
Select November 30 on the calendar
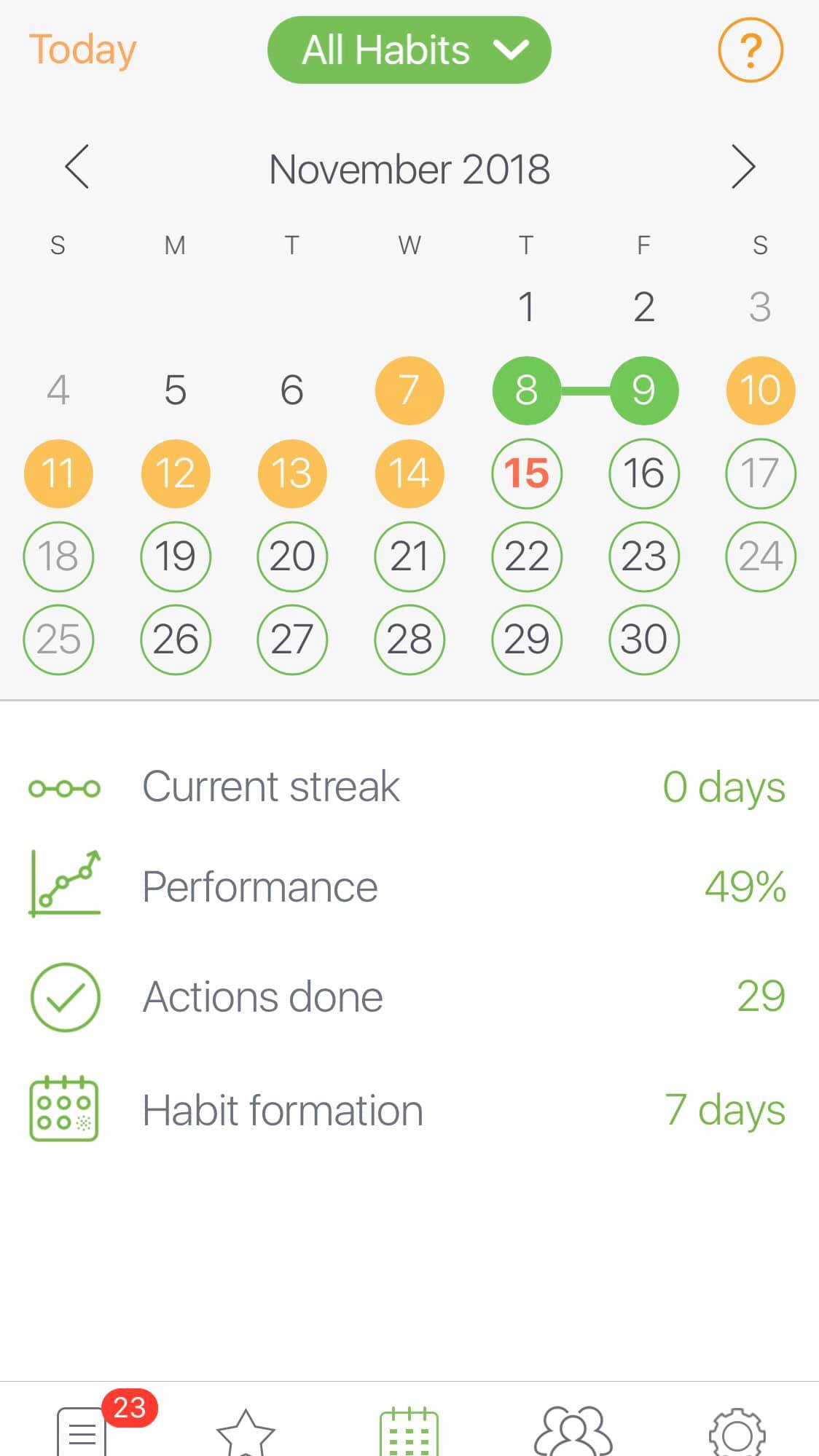pyautogui.click(x=644, y=640)
